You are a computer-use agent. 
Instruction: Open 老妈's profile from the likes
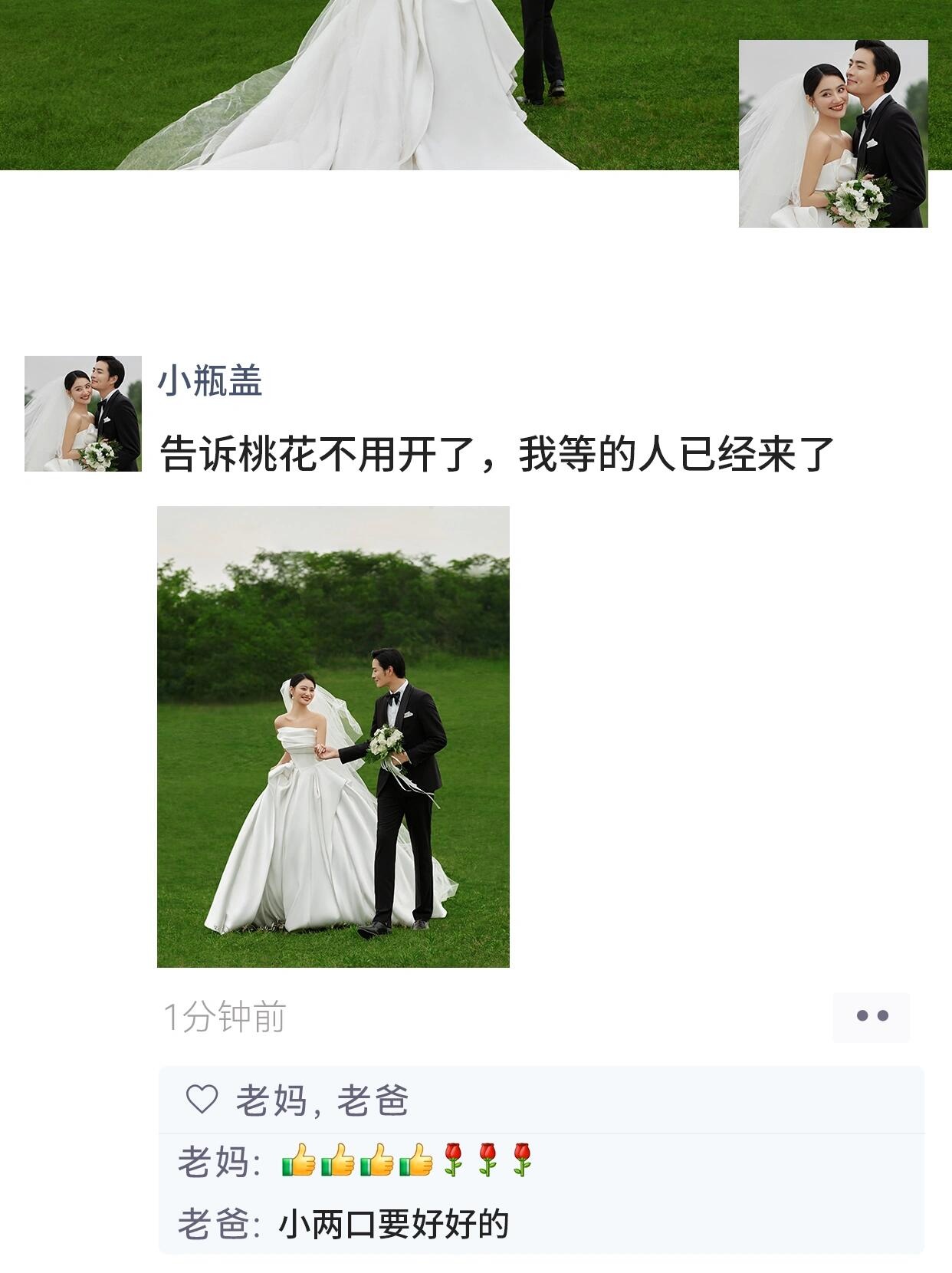(271, 1101)
